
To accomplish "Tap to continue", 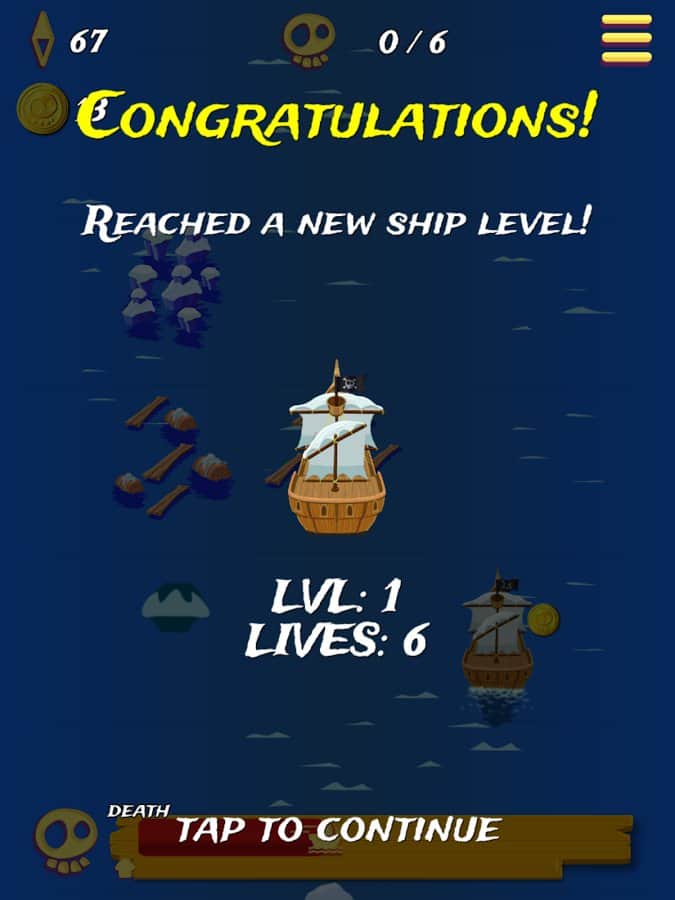I will pyautogui.click(x=338, y=830).
